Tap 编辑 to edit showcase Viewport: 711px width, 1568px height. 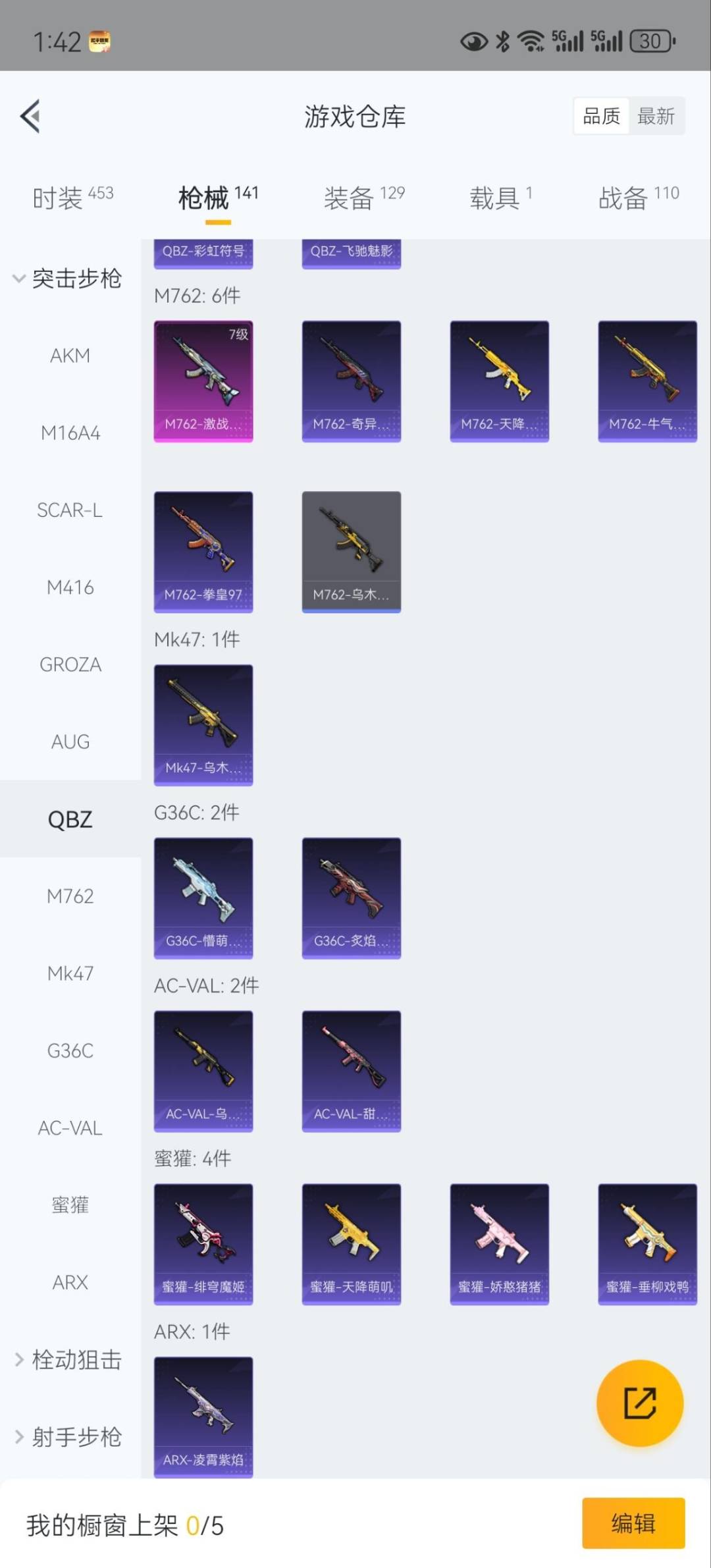[x=633, y=1523]
